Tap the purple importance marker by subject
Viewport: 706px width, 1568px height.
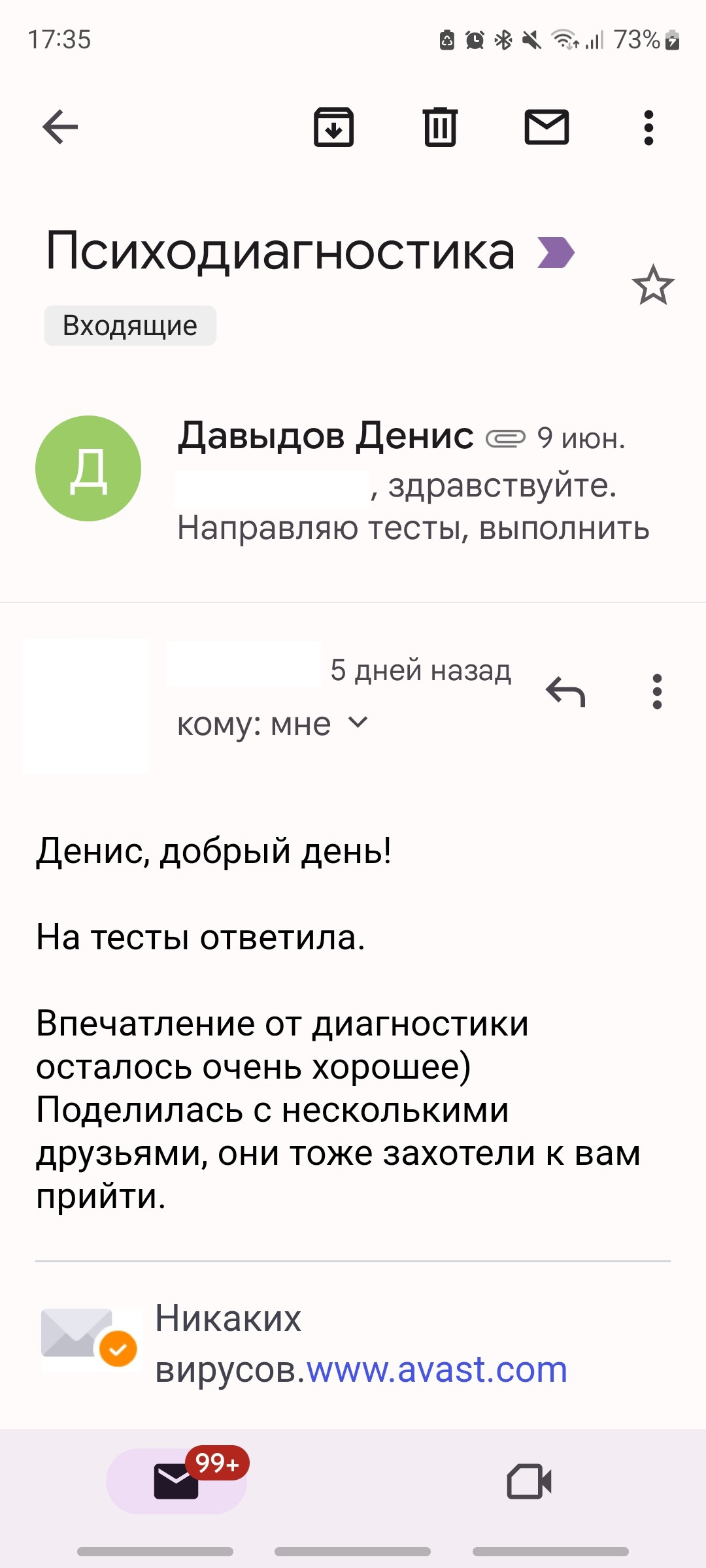click(556, 253)
